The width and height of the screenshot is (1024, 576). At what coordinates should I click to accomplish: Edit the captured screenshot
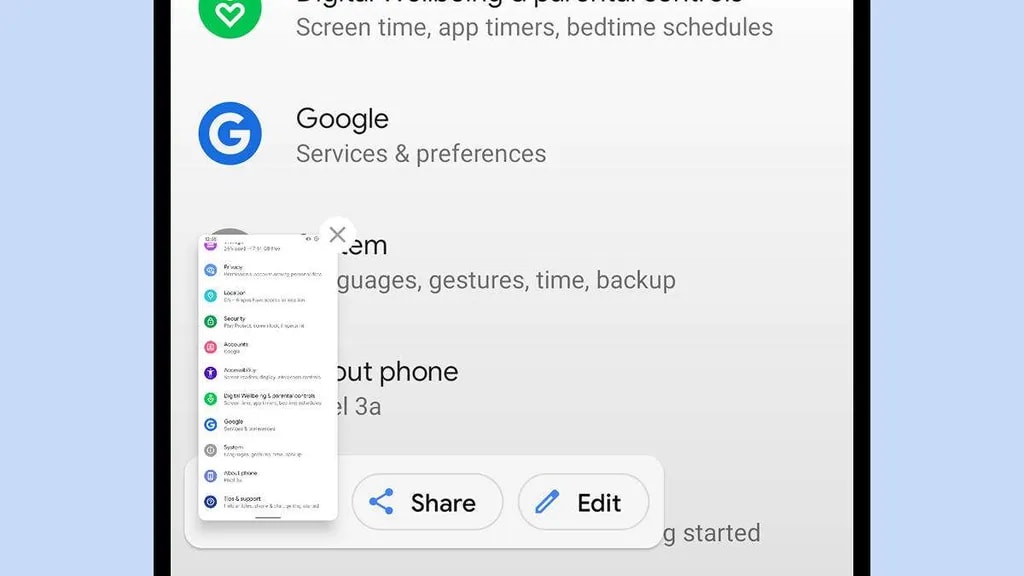583,502
